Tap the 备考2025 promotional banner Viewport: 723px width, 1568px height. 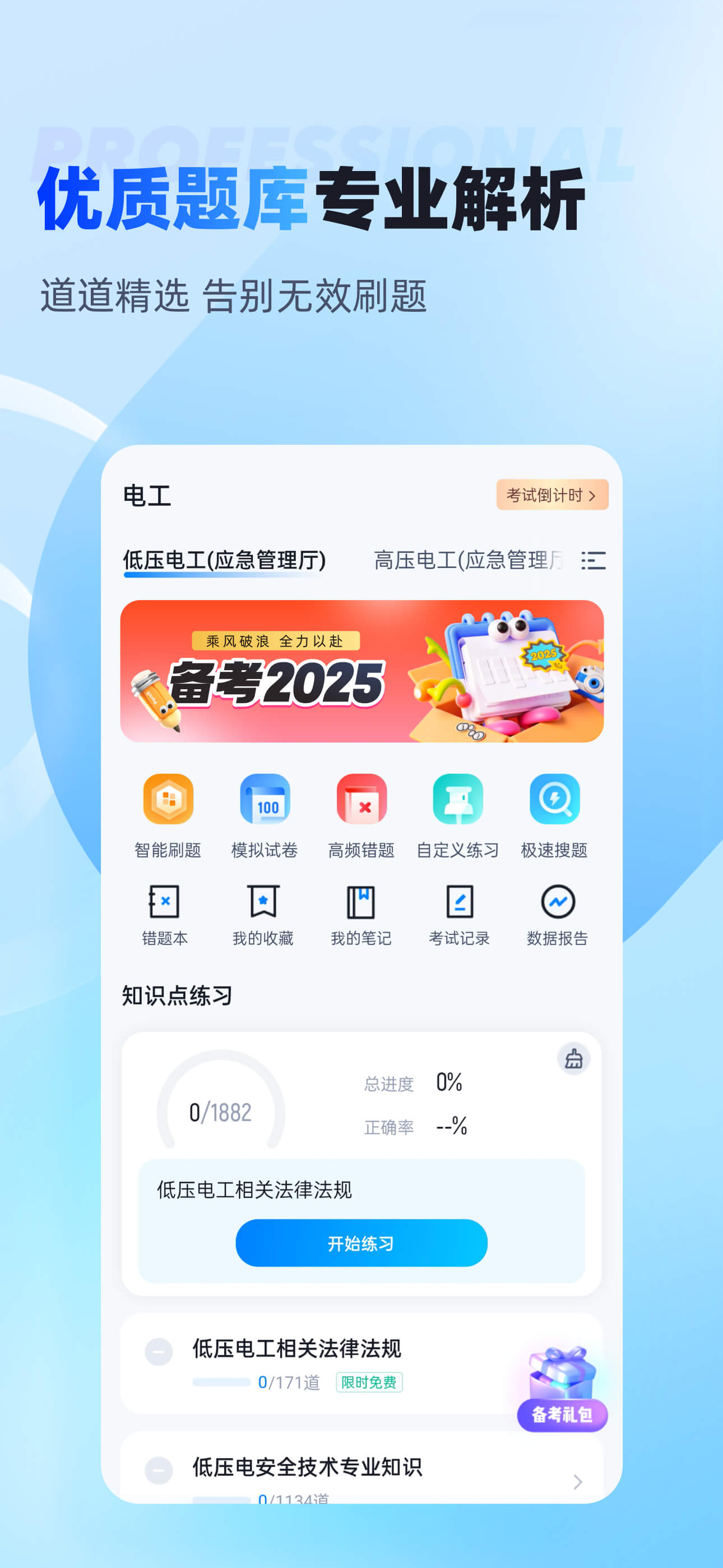pos(361,675)
